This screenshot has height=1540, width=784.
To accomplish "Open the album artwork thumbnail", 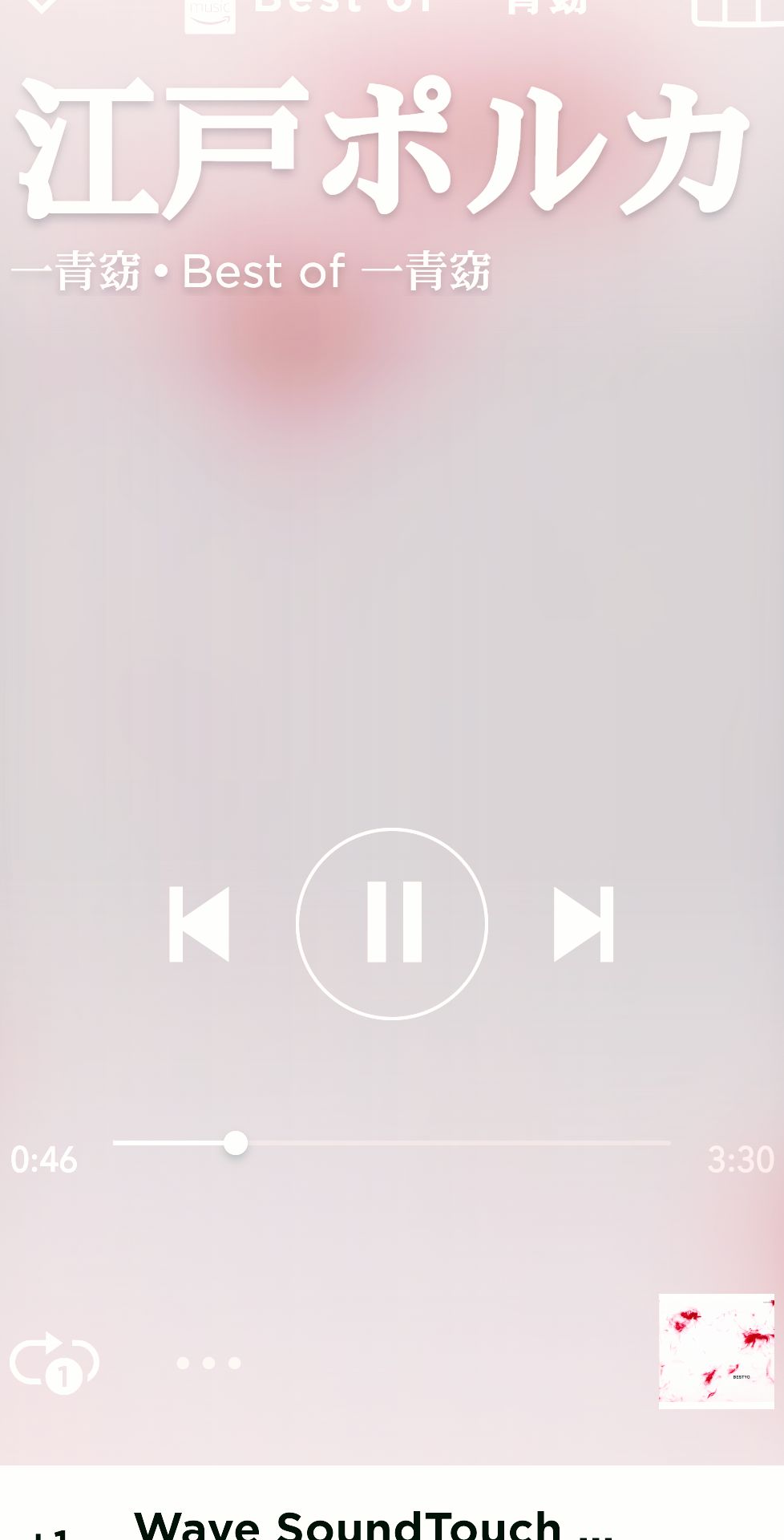I will pos(716,1351).
